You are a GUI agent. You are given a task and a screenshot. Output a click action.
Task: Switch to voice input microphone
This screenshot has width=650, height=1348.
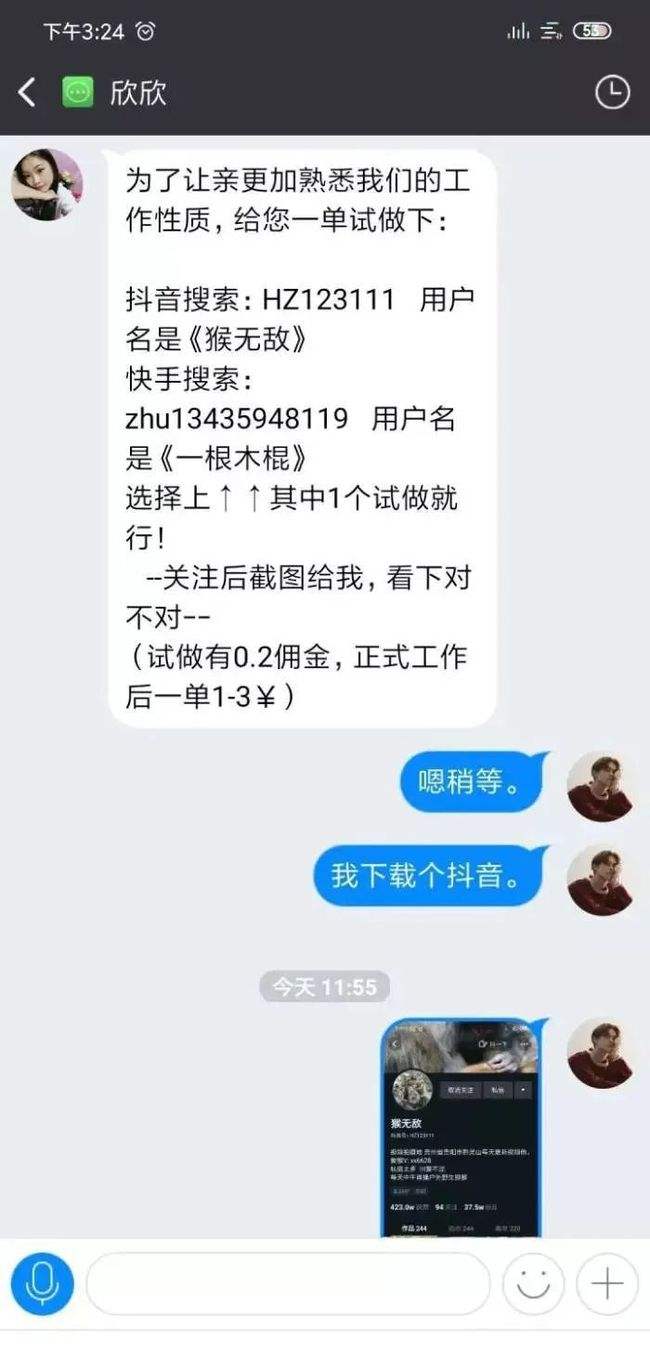(x=42, y=1283)
